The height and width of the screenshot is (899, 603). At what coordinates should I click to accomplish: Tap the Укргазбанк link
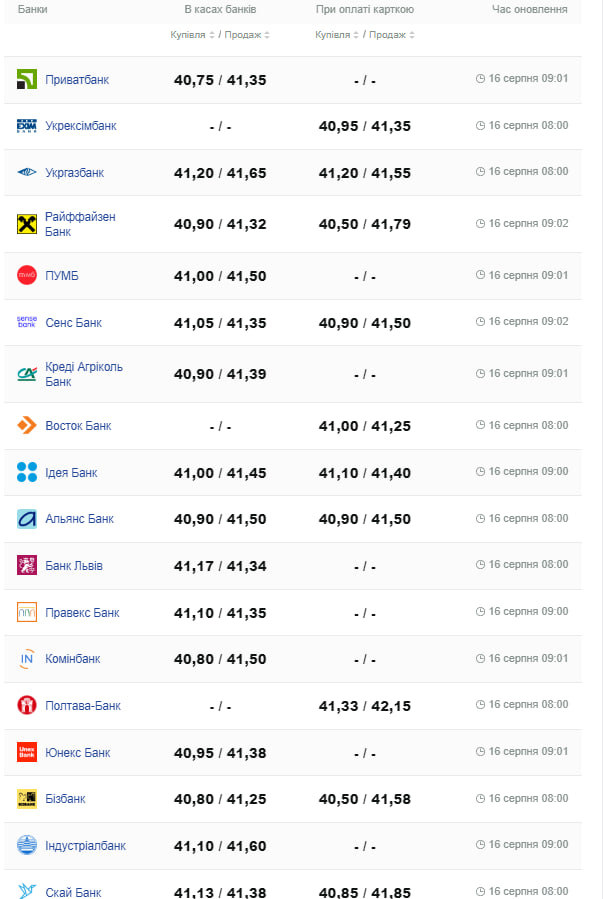point(74,173)
